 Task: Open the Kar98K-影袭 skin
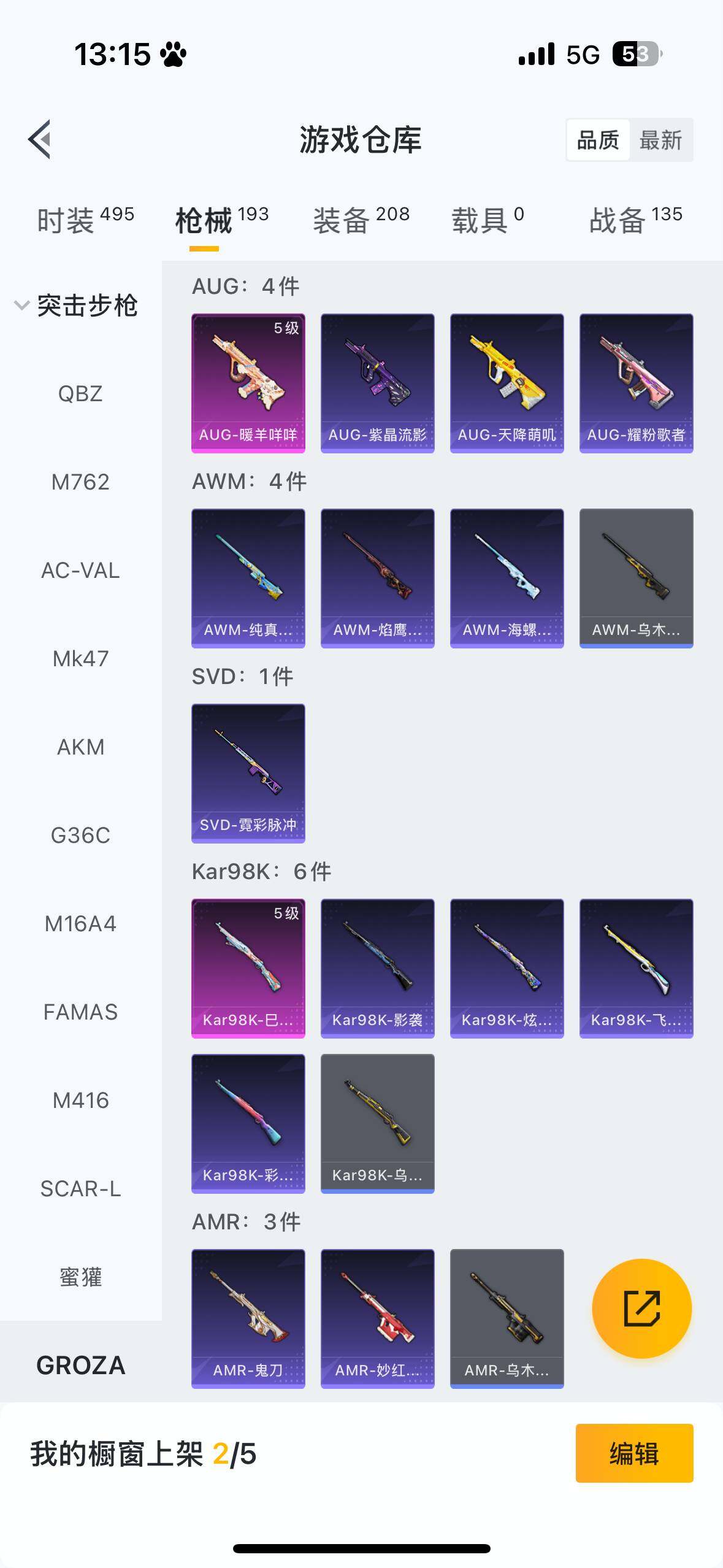pos(378,968)
